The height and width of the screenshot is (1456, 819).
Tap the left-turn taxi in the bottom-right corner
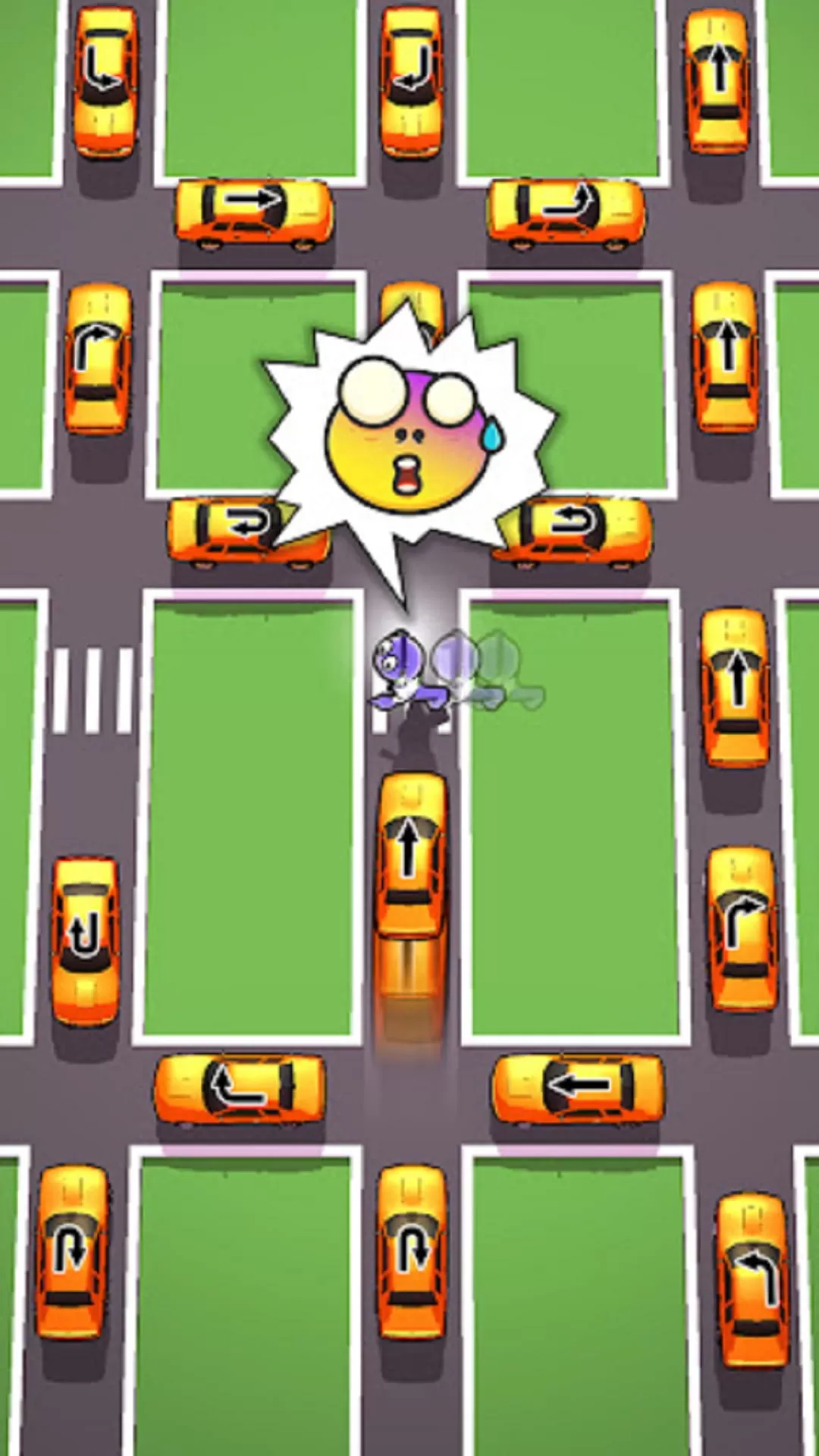[753, 1281]
